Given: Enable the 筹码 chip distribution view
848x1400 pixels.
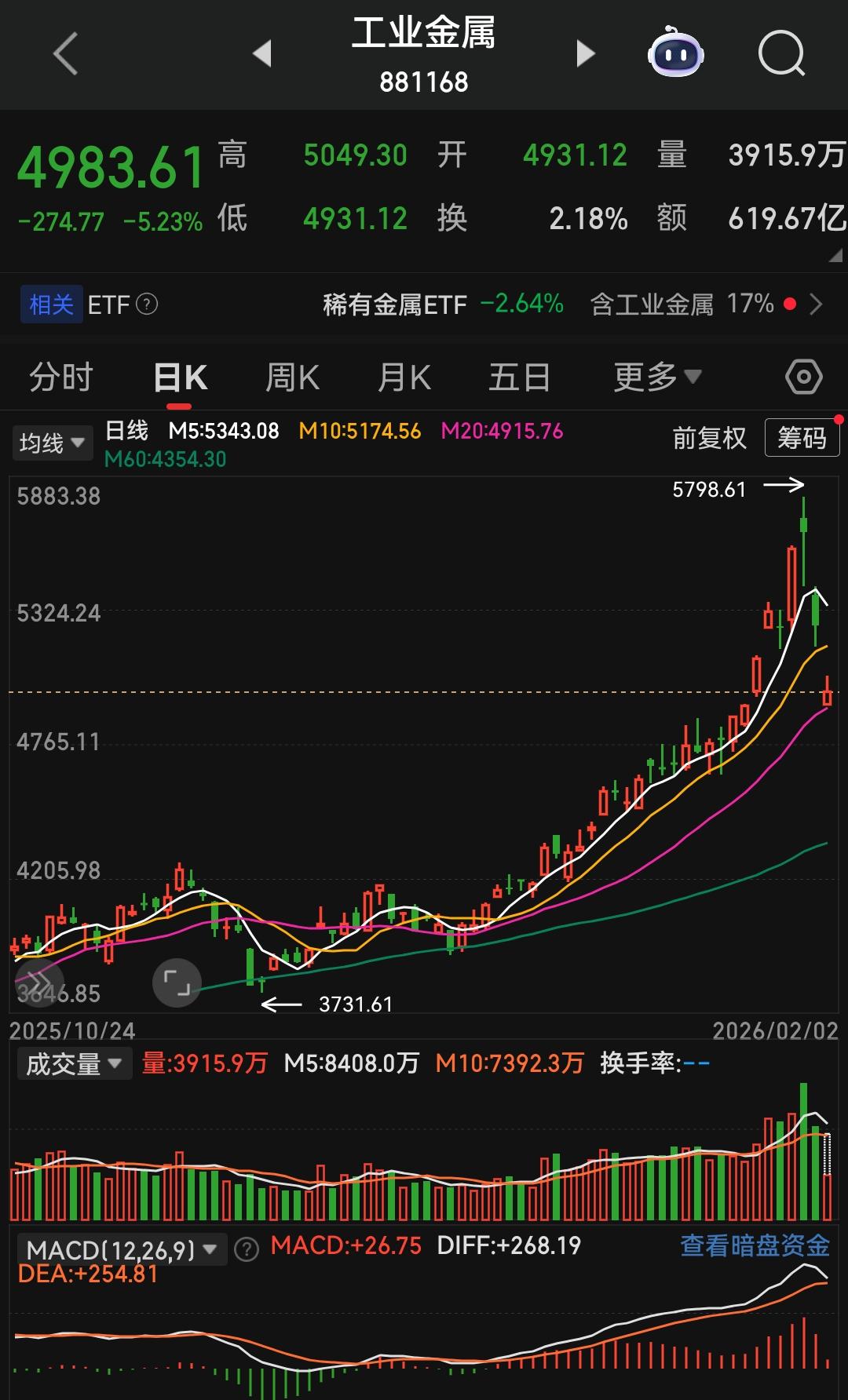Looking at the screenshot, I should (x=802, y=438).
